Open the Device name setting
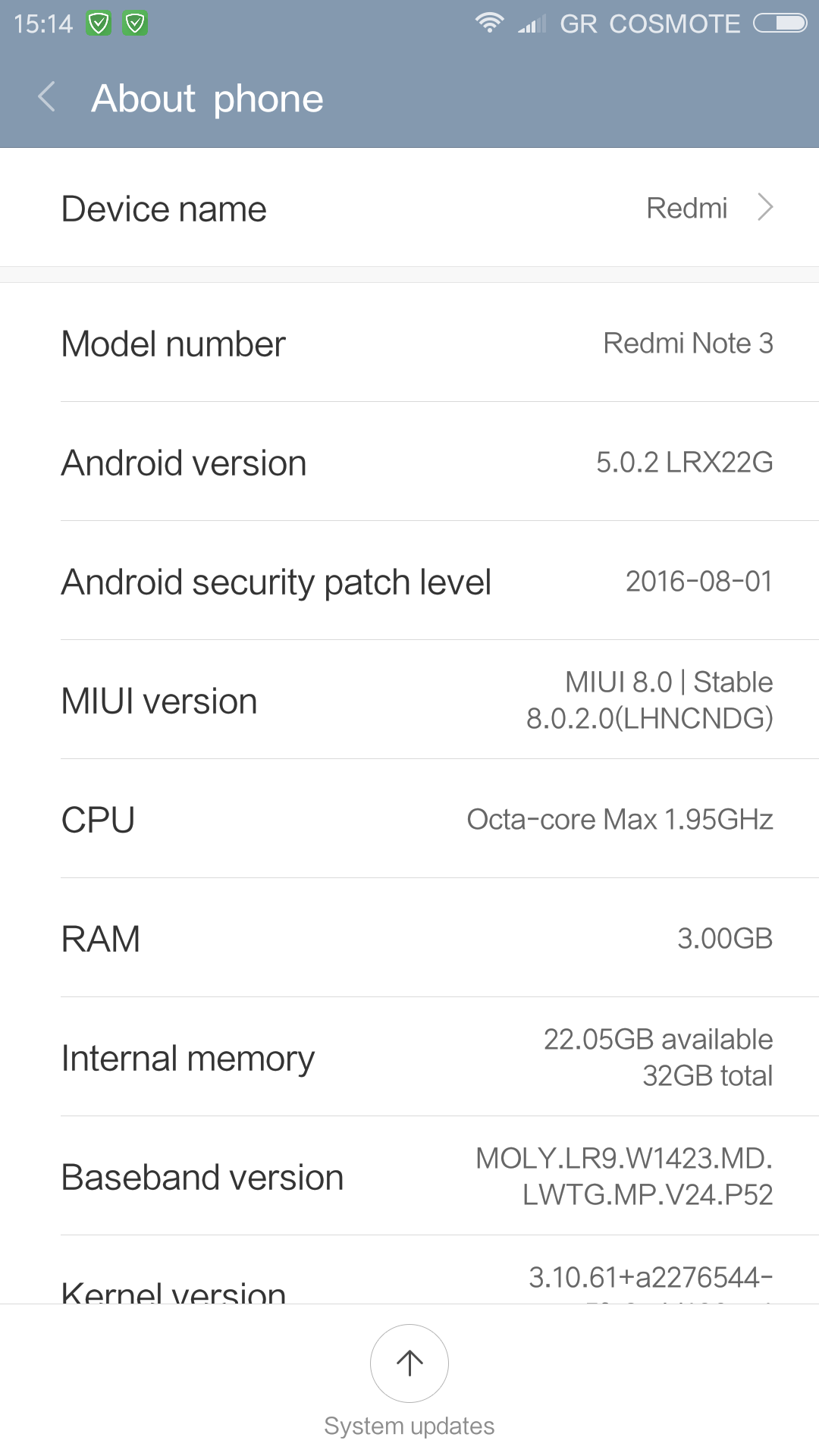The height and width of the screenshot is (1456, 819). (x=409, y=208)
